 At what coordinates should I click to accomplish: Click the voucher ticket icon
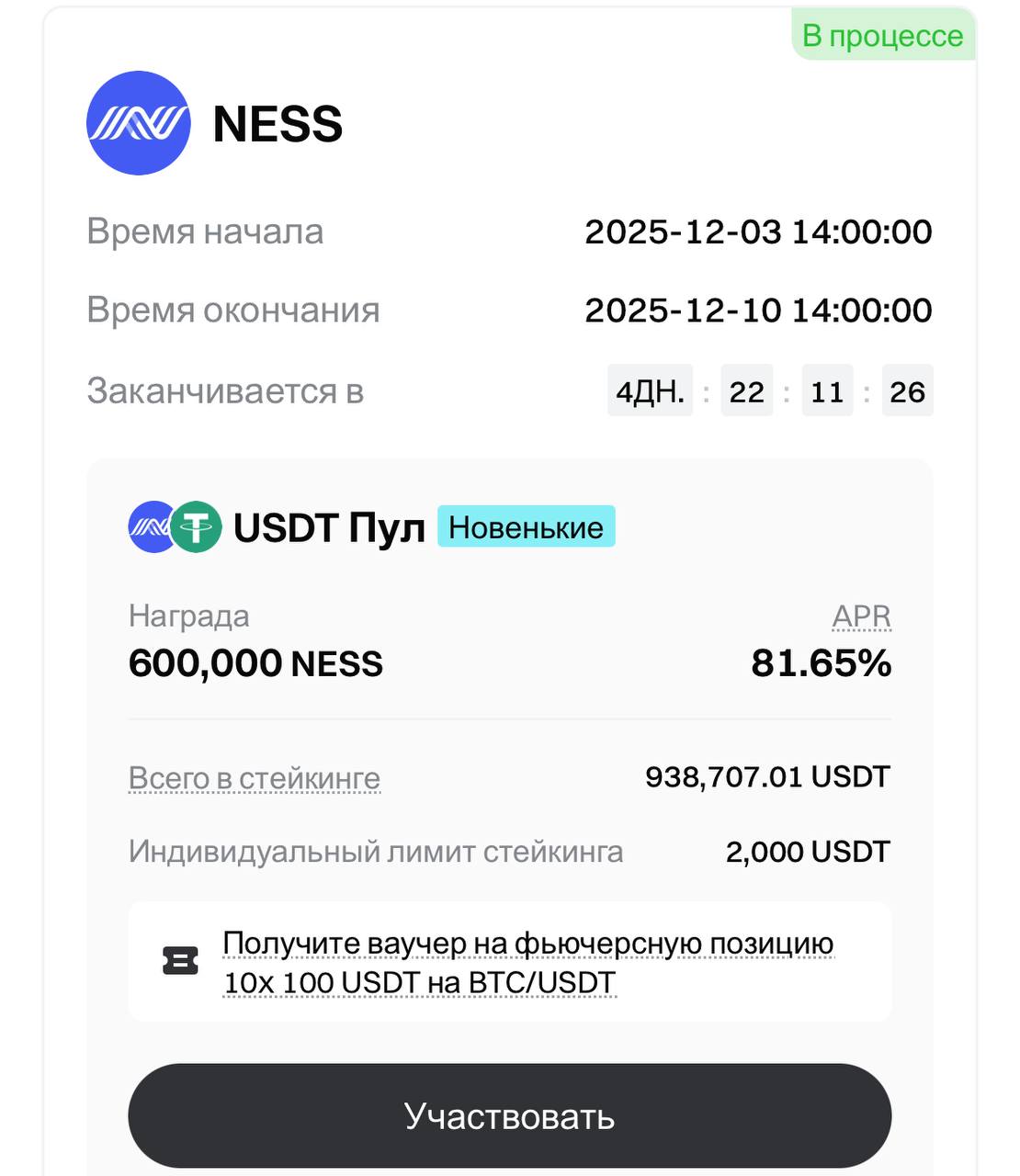click(180, 959)
